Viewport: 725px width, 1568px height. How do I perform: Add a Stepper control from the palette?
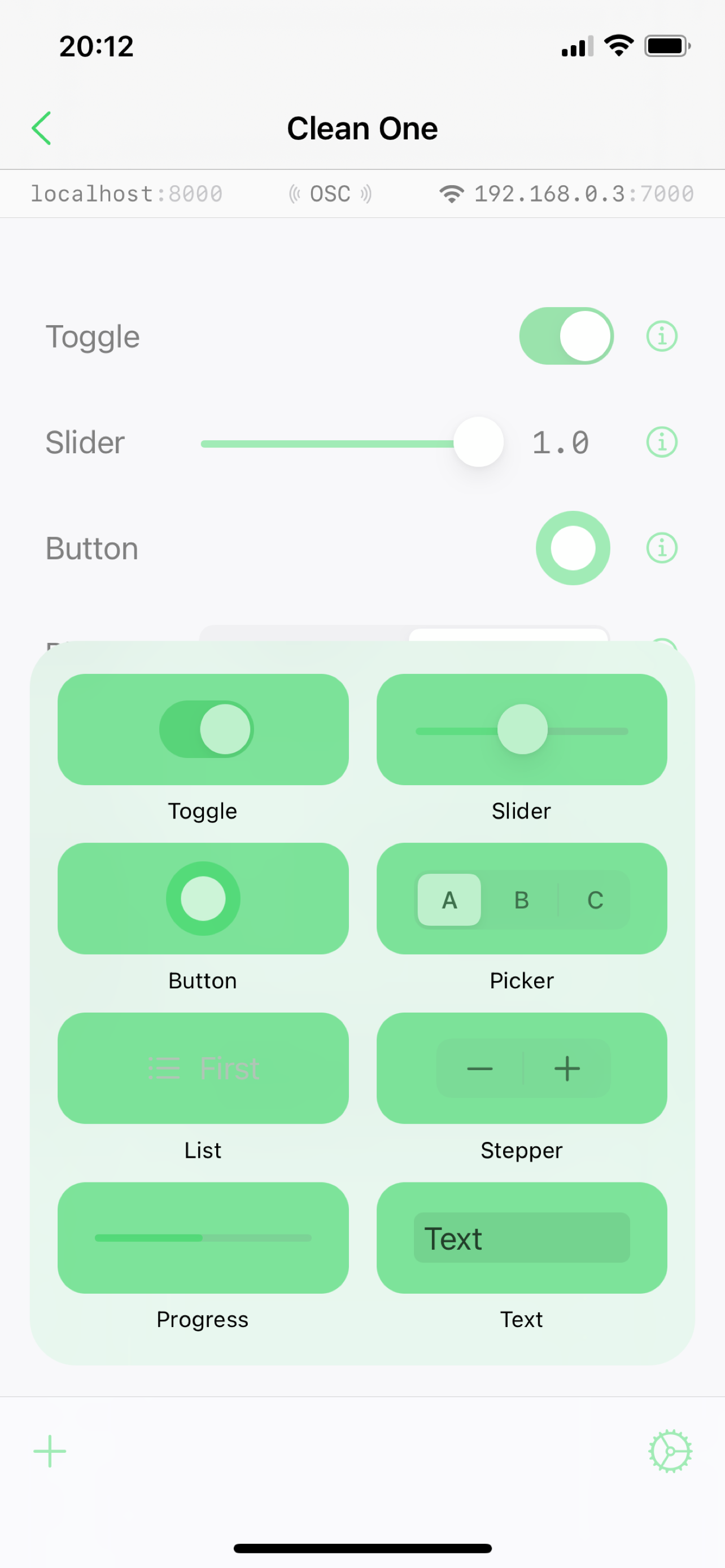click(x=522, y=1068)
